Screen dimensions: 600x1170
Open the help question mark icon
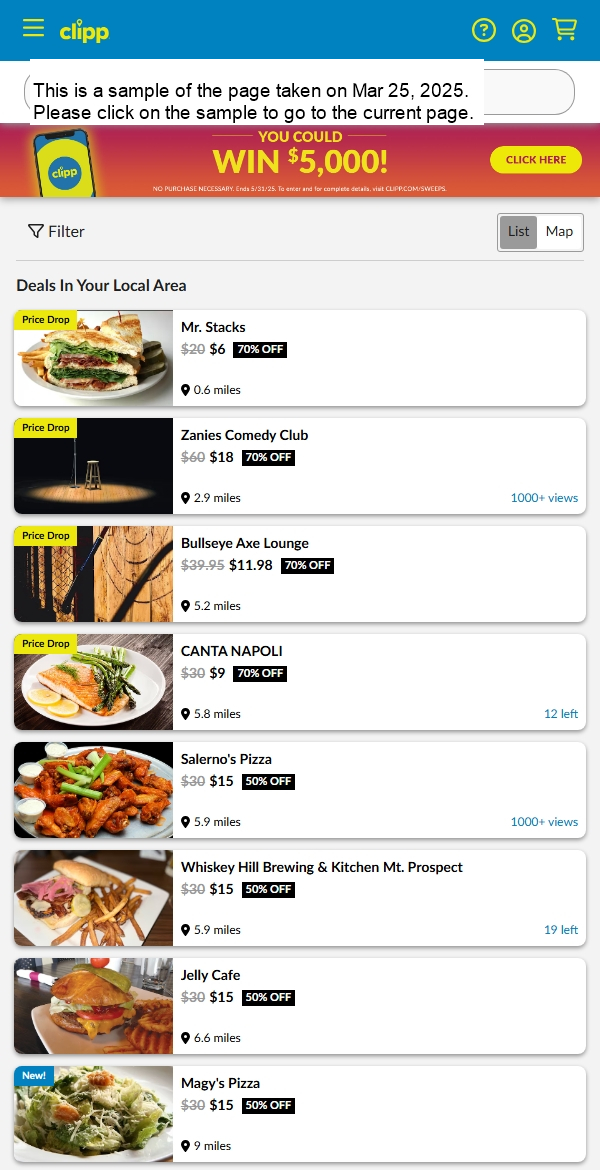tap(484, 30)
